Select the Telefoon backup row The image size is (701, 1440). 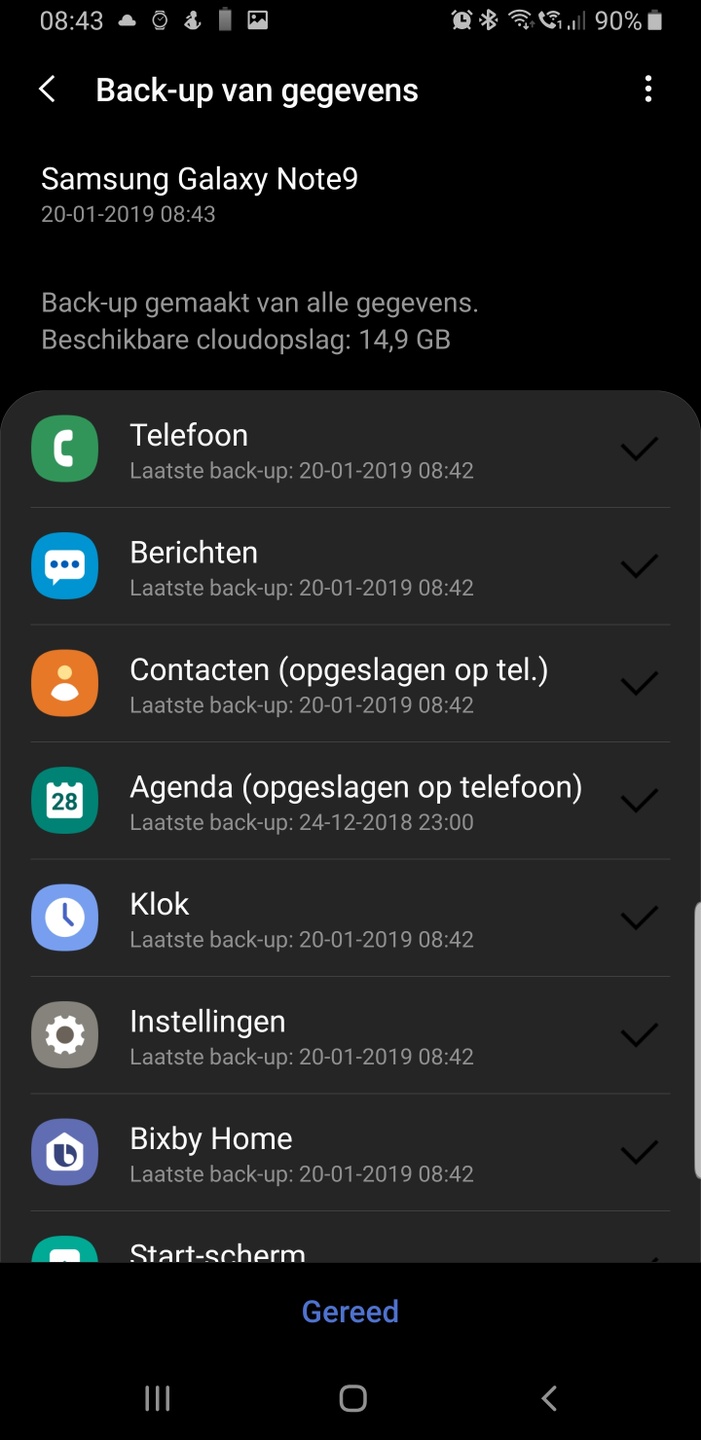350,449
